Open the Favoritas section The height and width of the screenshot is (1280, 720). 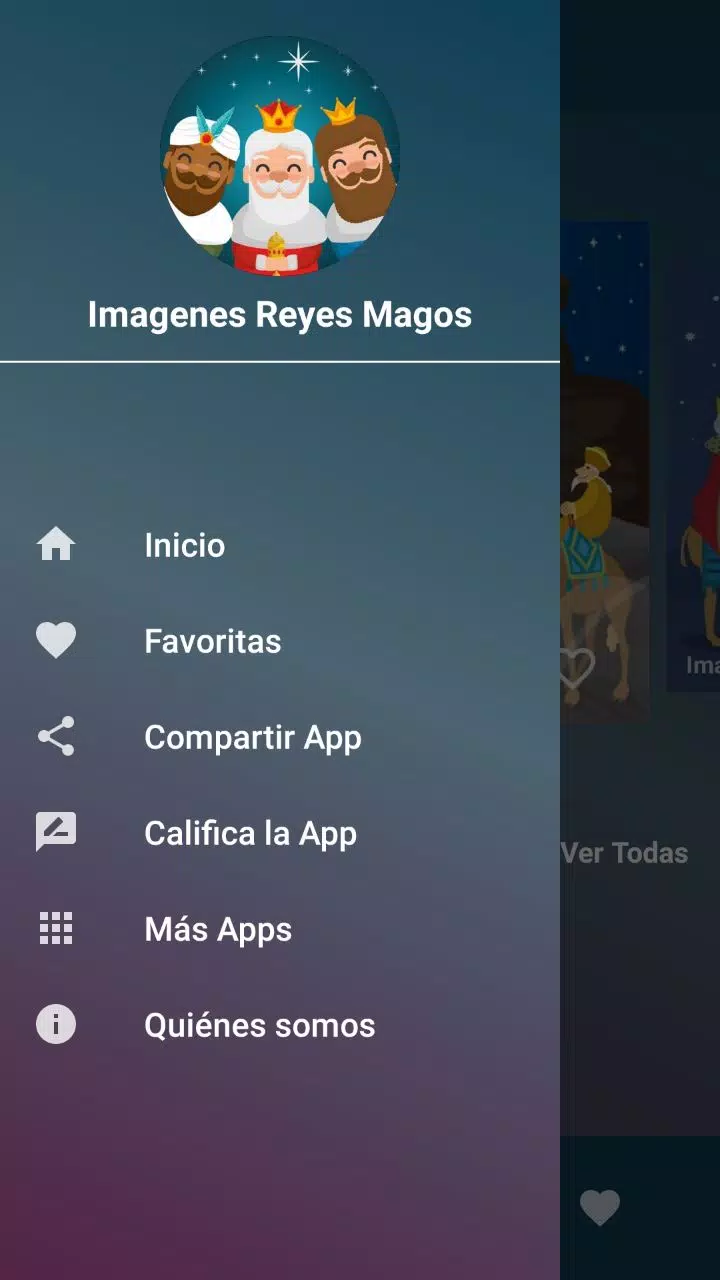[212, 641]
